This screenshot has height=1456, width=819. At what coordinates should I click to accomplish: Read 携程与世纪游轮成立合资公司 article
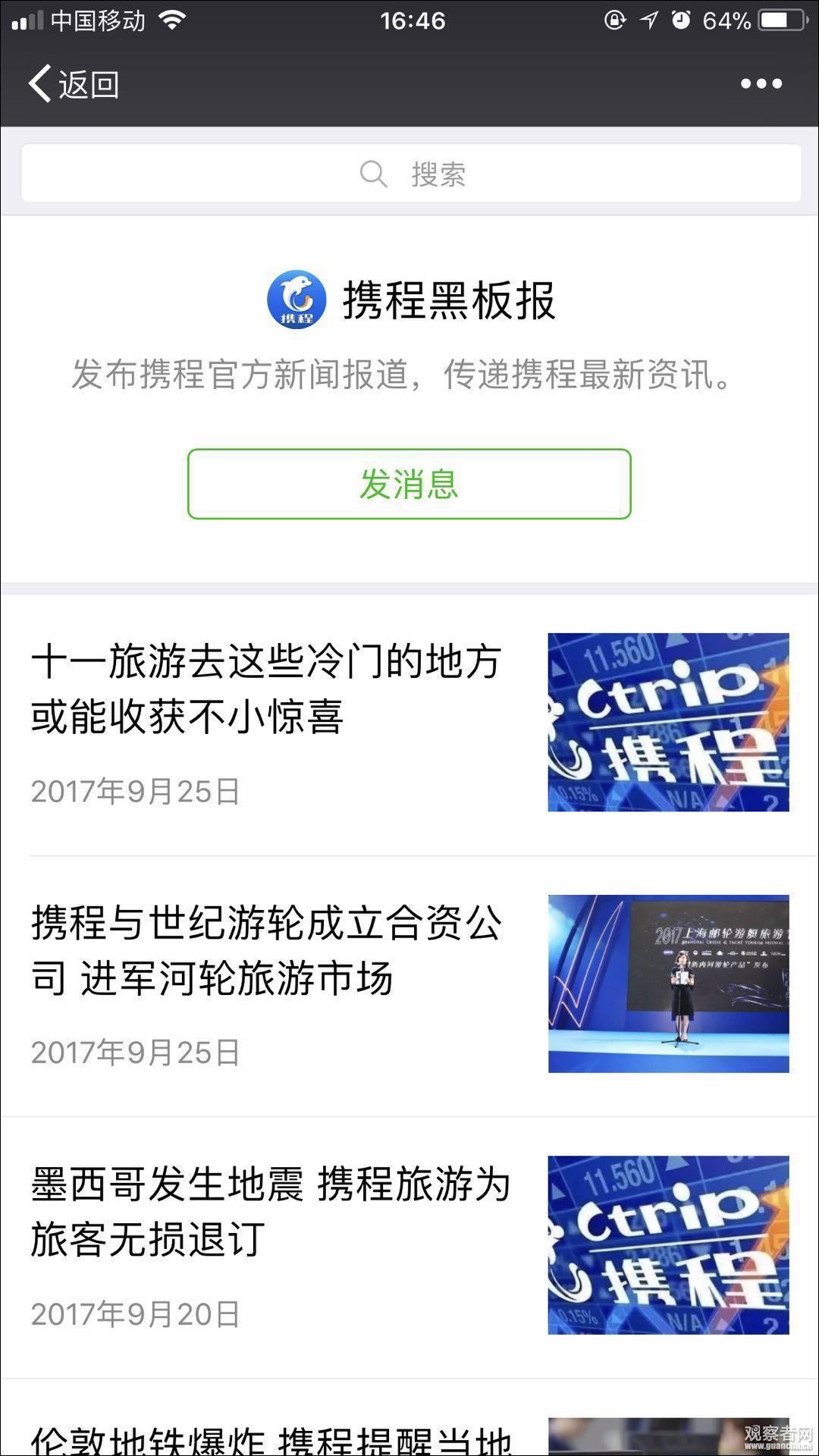[265, 949]
